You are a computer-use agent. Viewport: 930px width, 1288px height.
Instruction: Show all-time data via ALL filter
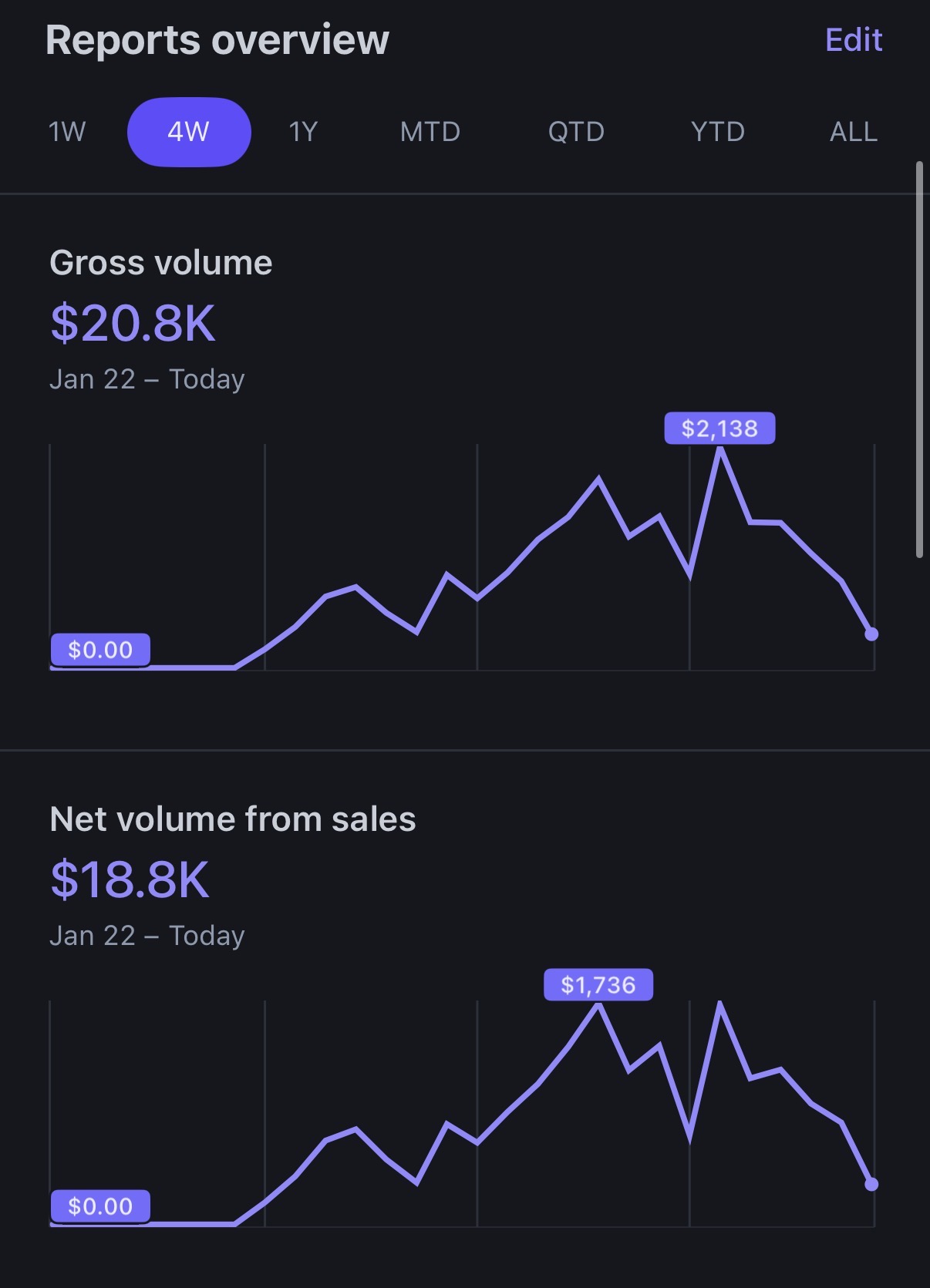click(x=852, y=131)
